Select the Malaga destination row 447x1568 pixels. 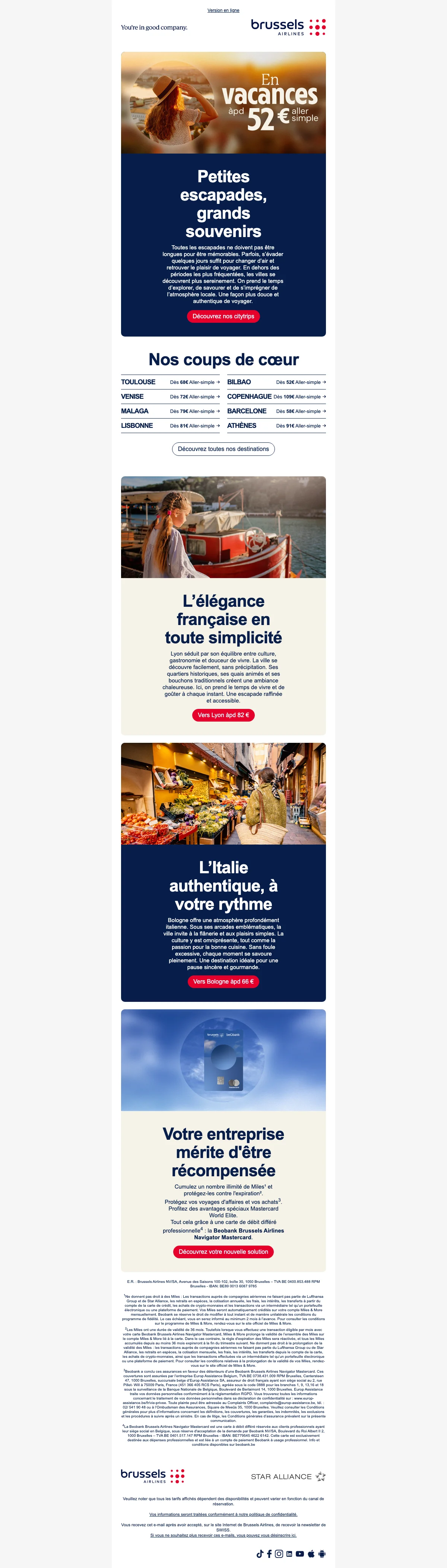click(170, 411)
